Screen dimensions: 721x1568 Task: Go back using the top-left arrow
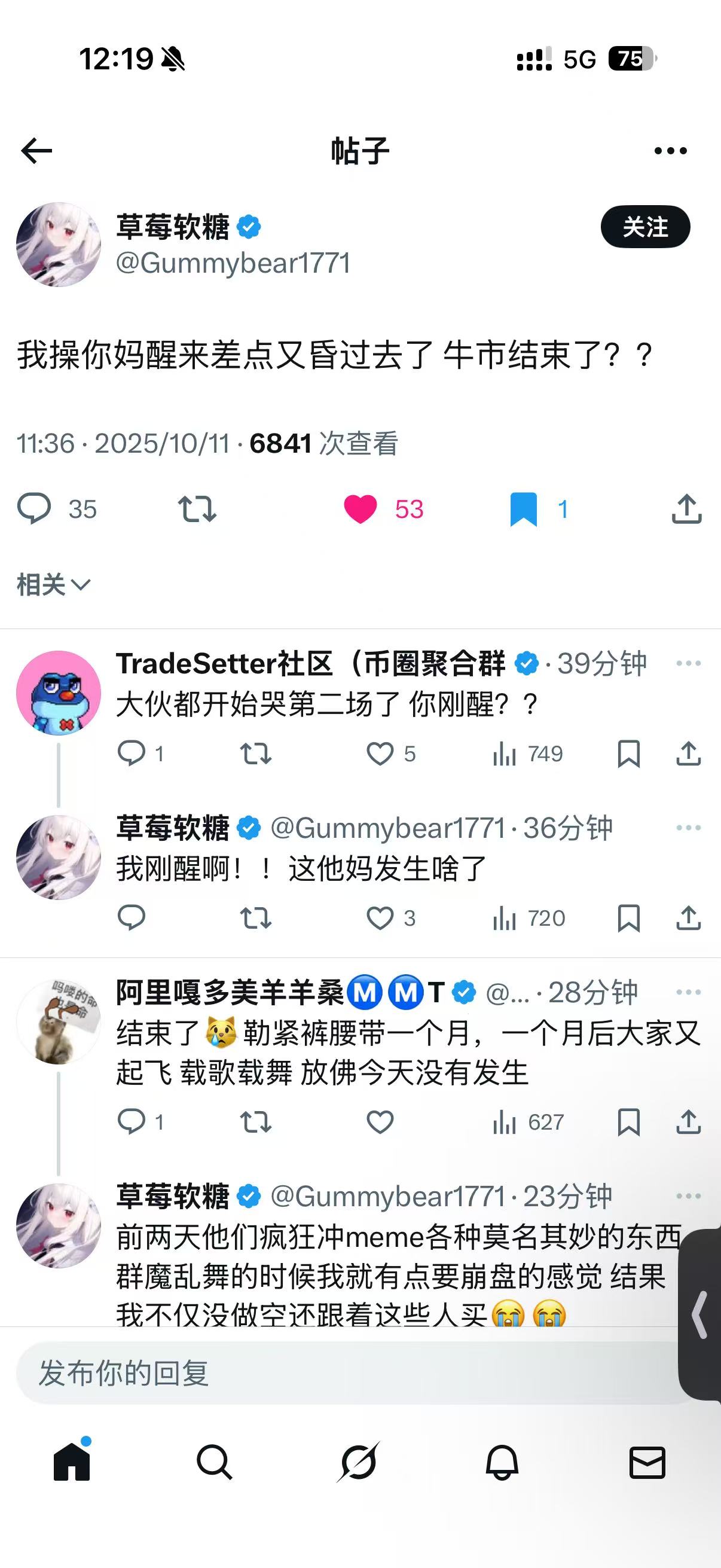[36, 151]
